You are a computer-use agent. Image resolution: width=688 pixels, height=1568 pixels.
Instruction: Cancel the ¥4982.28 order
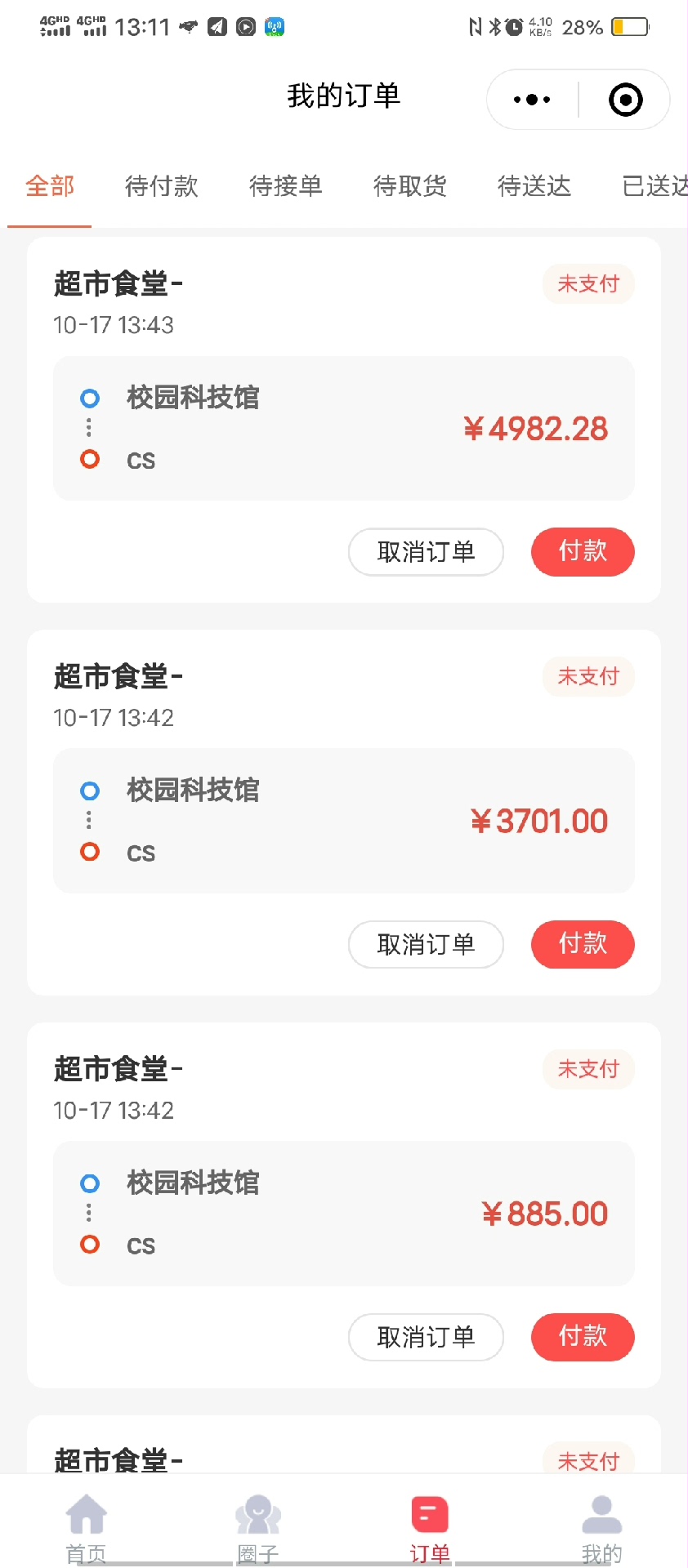[x=426, y=552]
